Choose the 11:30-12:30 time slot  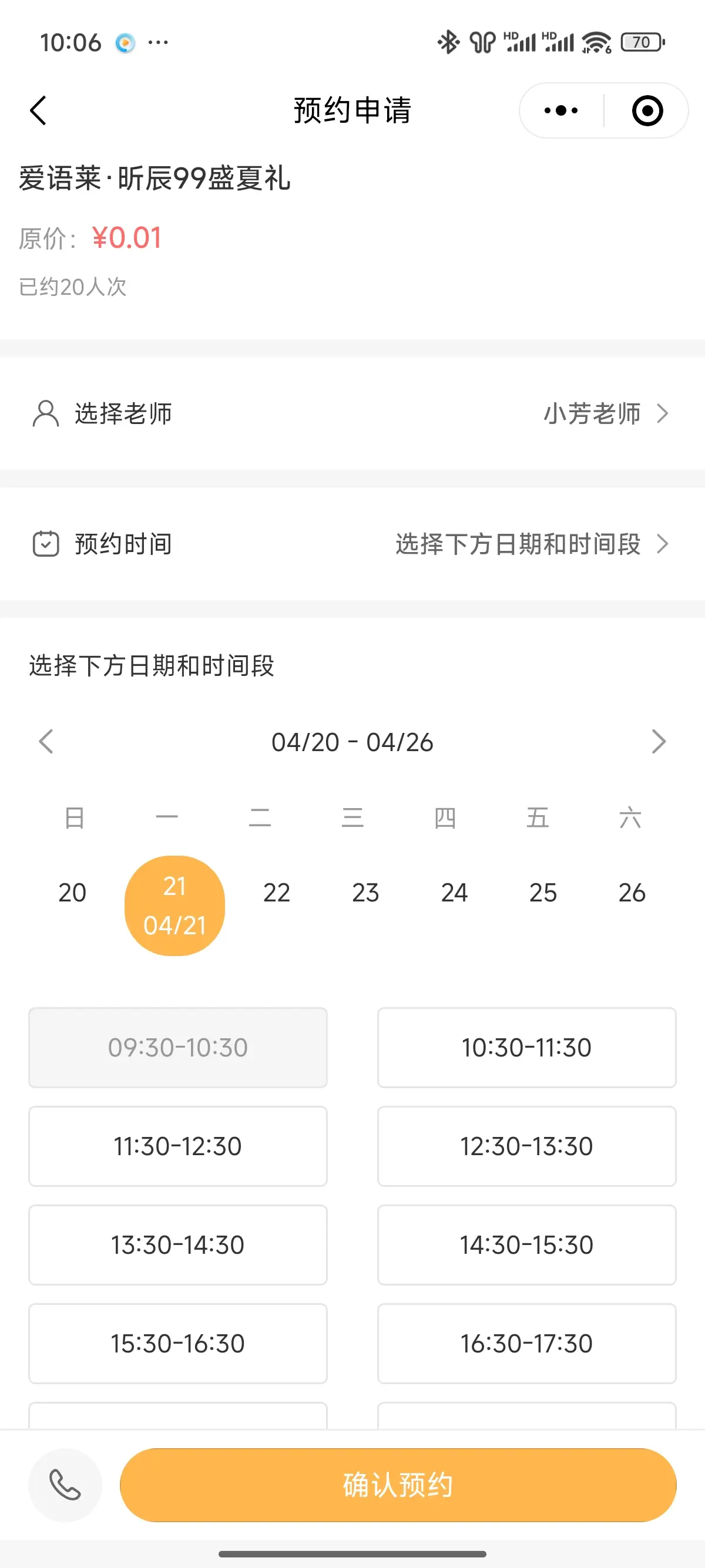[178, 1146]
